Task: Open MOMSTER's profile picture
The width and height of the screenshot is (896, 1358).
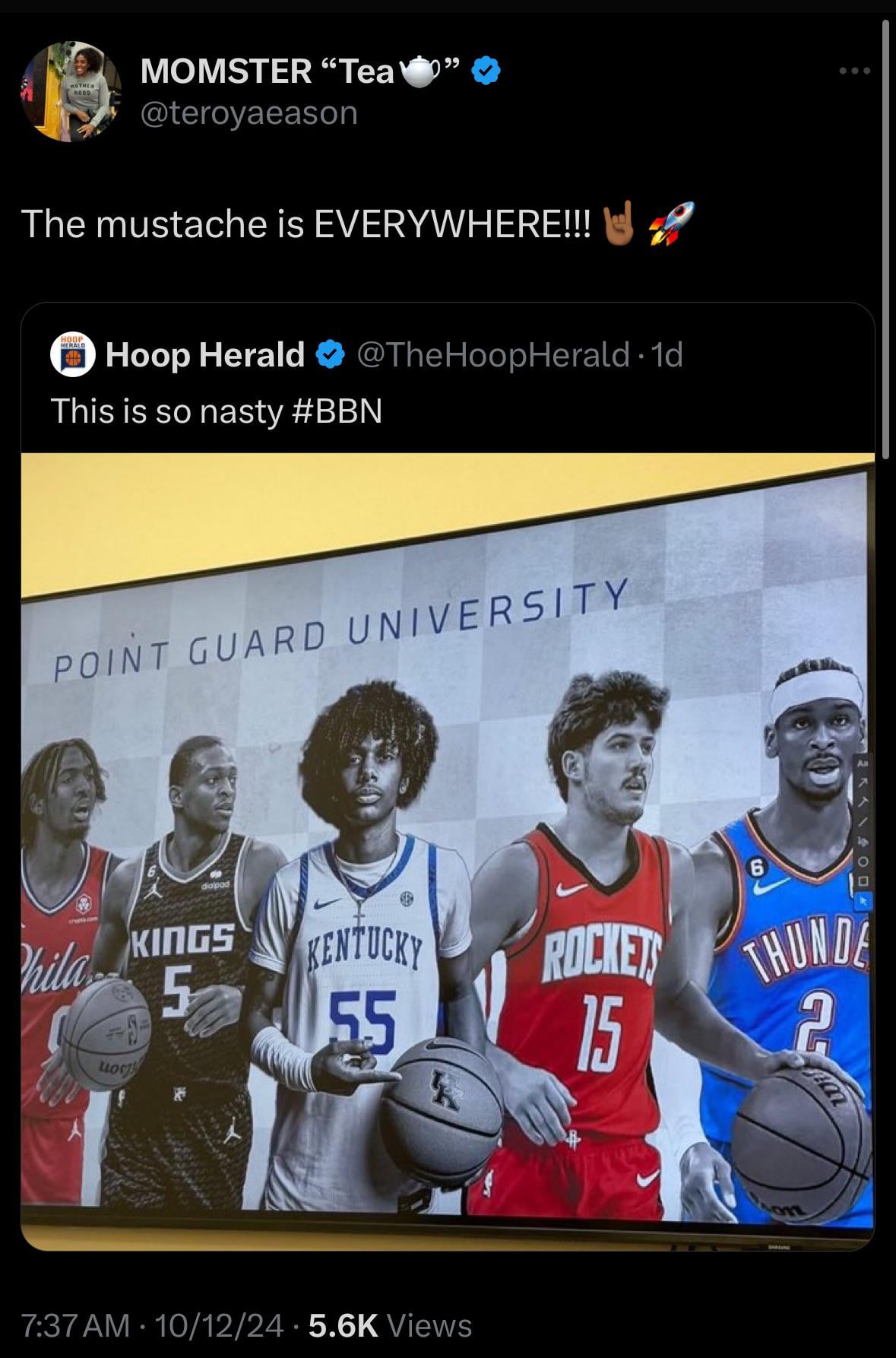Action: tap(71, 92)
